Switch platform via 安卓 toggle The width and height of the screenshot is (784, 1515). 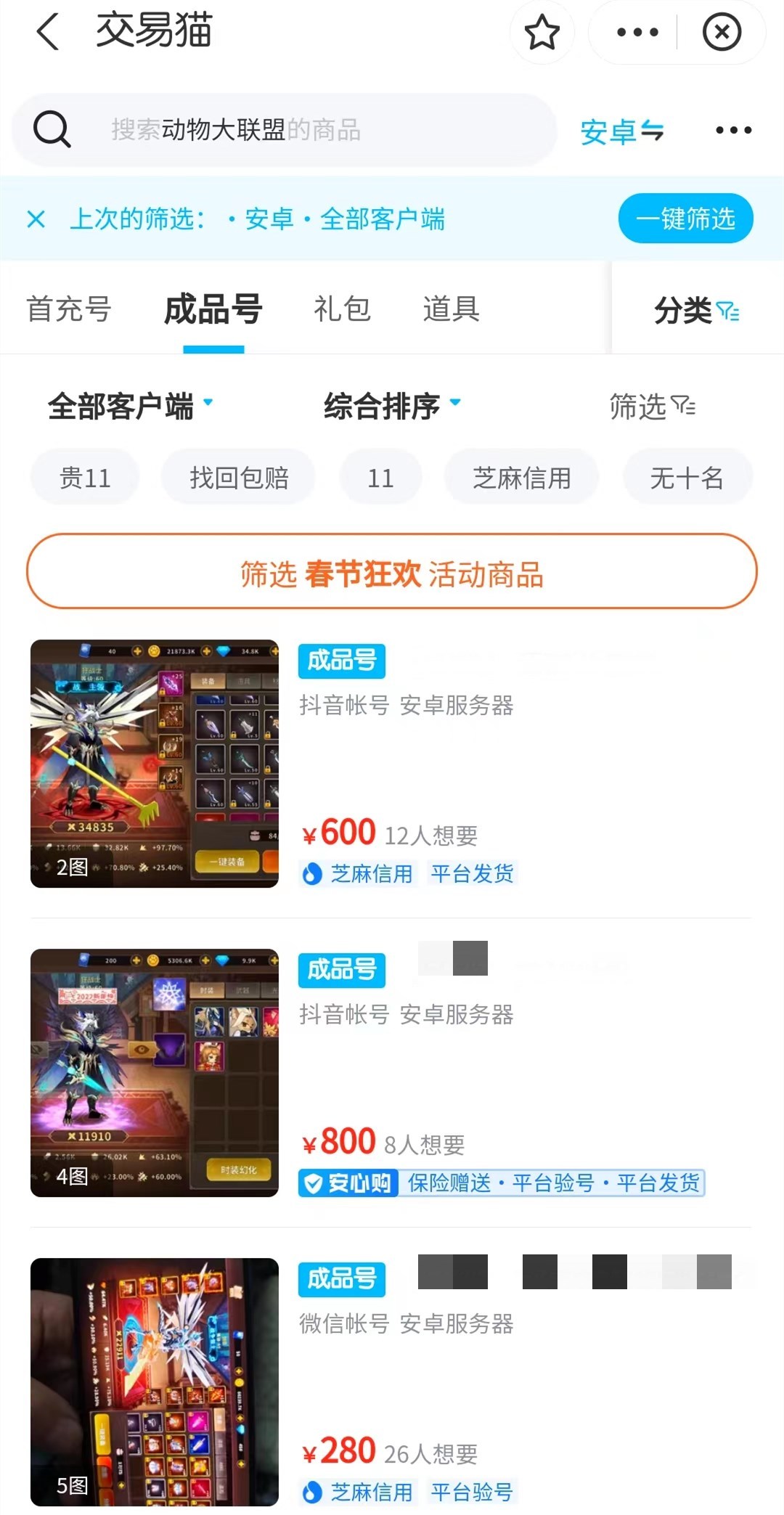click(622, 131)
